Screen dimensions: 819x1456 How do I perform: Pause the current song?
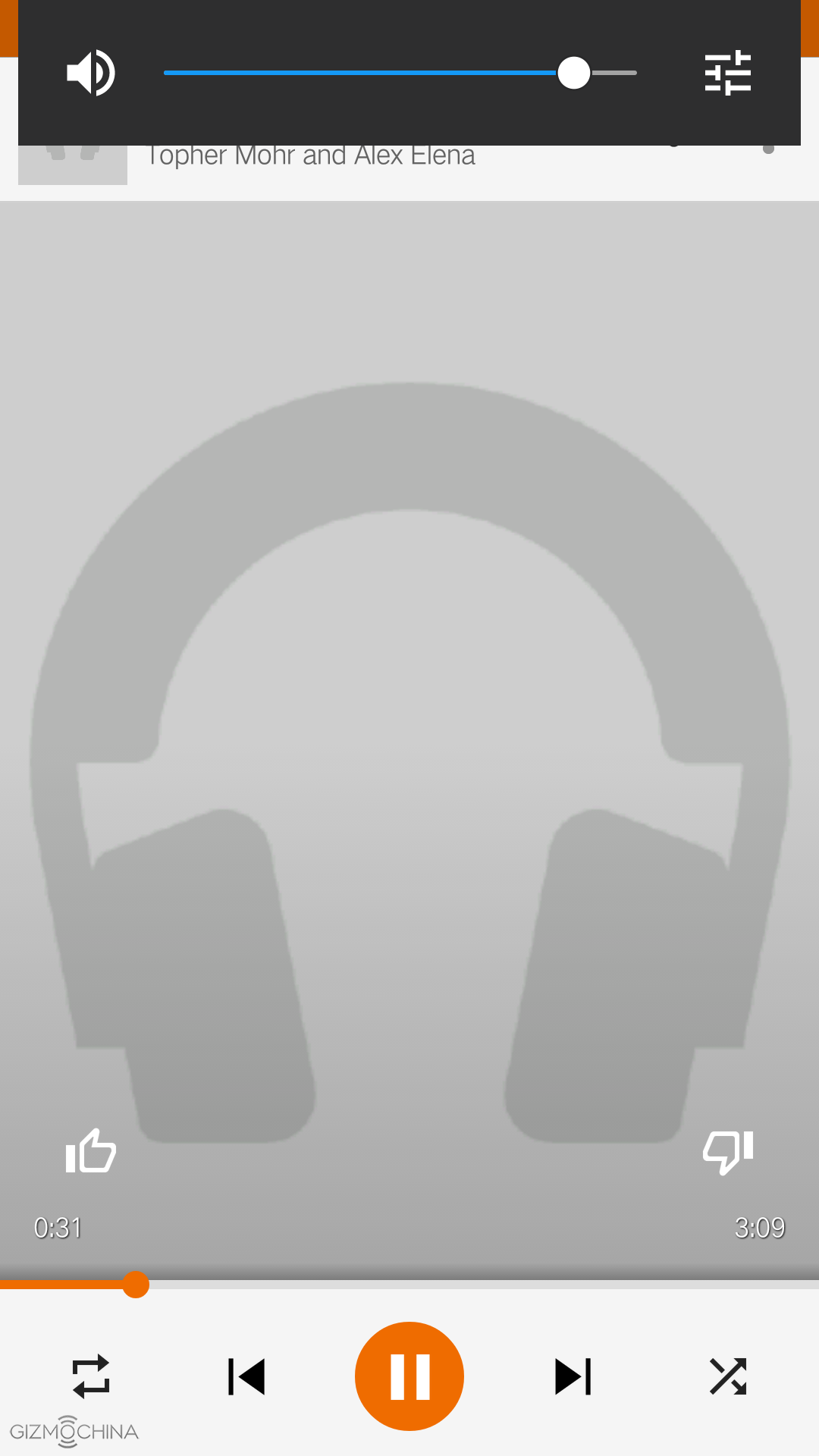[409, 1376]
